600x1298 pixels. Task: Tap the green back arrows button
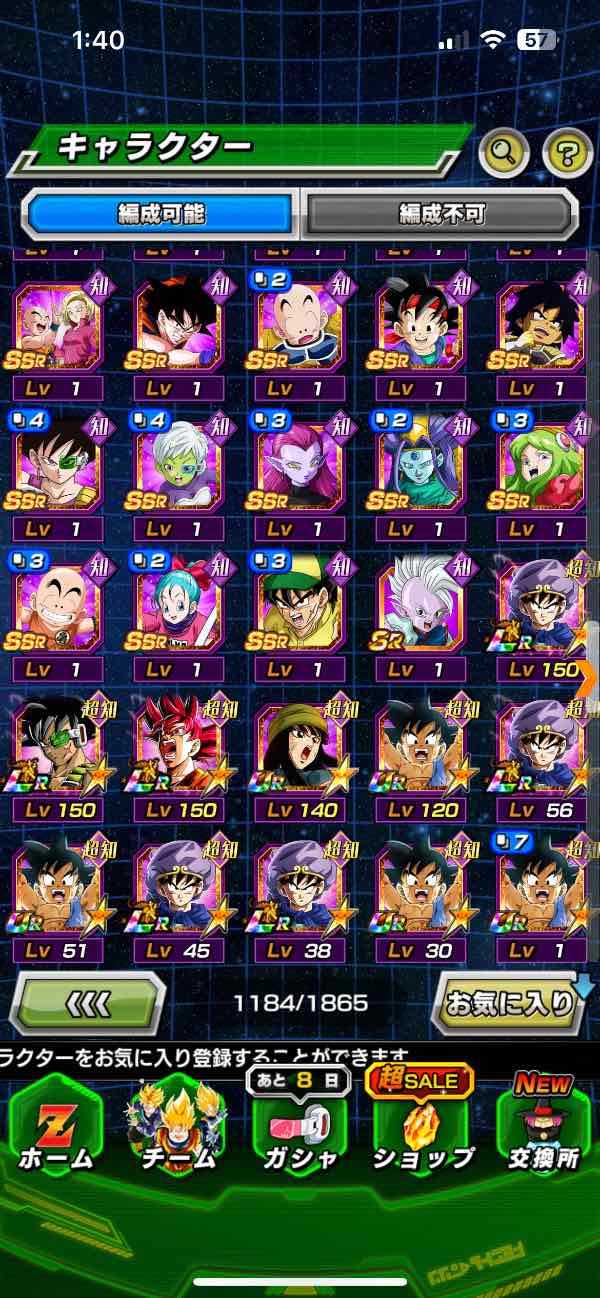88,1002
